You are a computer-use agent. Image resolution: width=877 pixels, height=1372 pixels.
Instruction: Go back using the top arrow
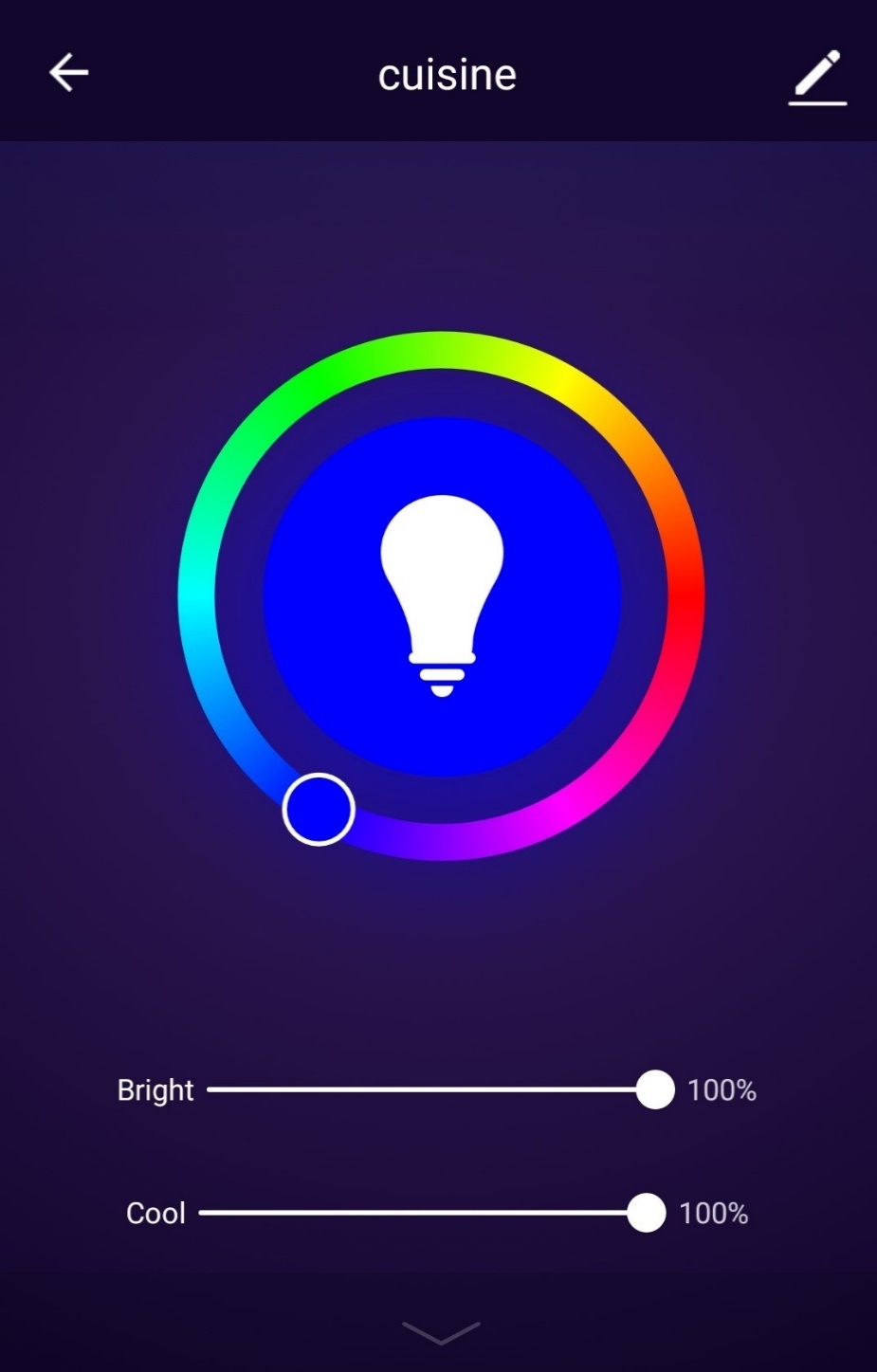68,73
